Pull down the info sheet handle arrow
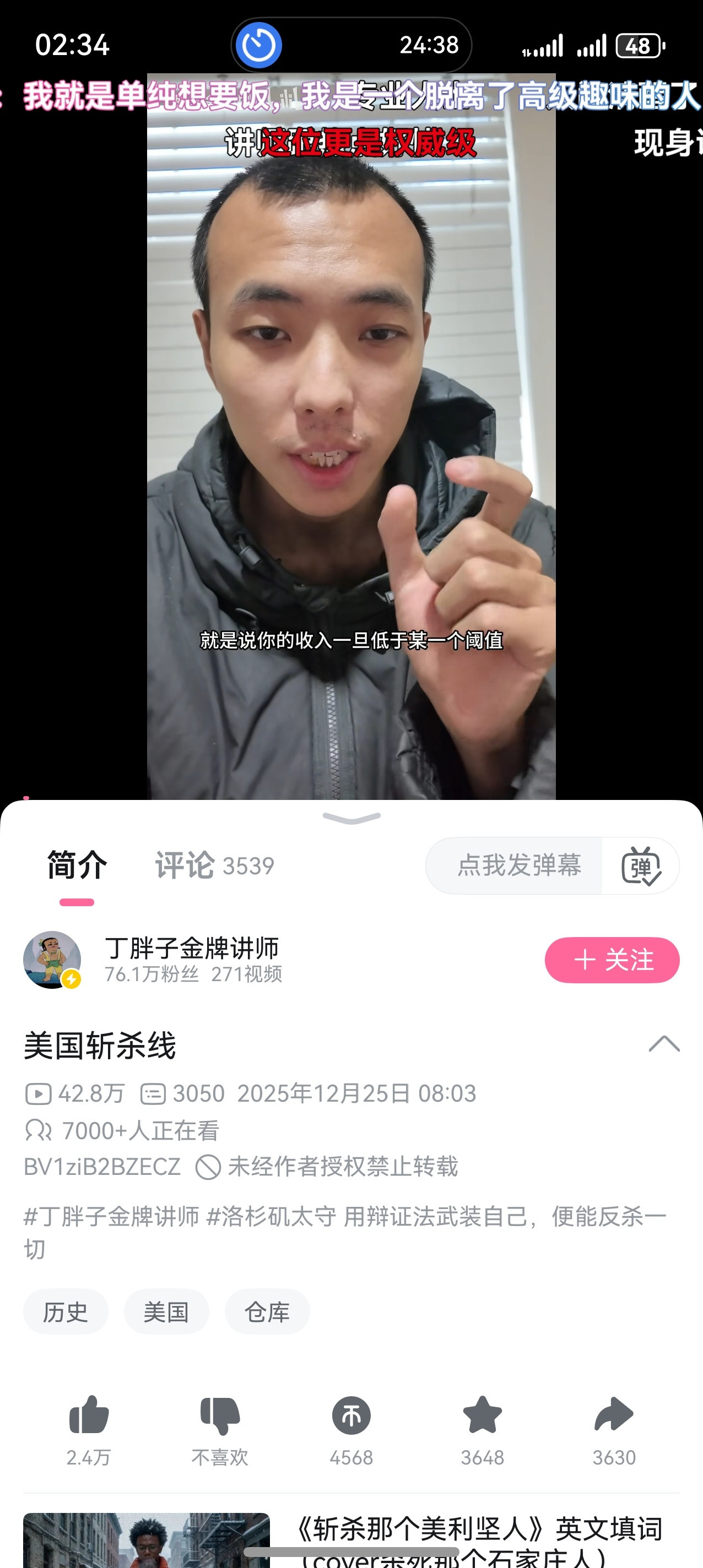The image size is (703, 1568). (351, 819)
